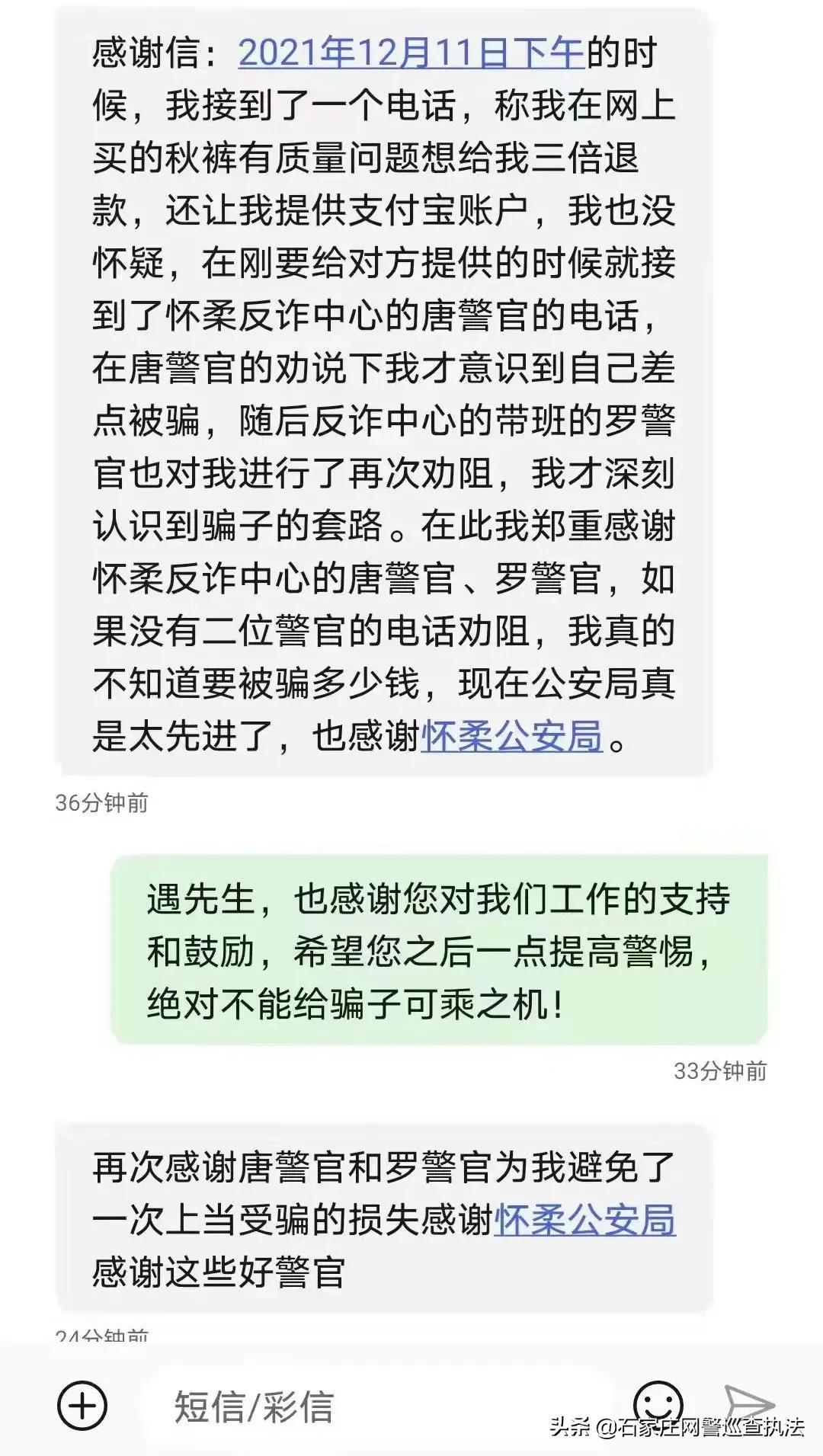Send the message with the arrow icon
Viewport: 823px width, 1456px height.
[748, 1403]
